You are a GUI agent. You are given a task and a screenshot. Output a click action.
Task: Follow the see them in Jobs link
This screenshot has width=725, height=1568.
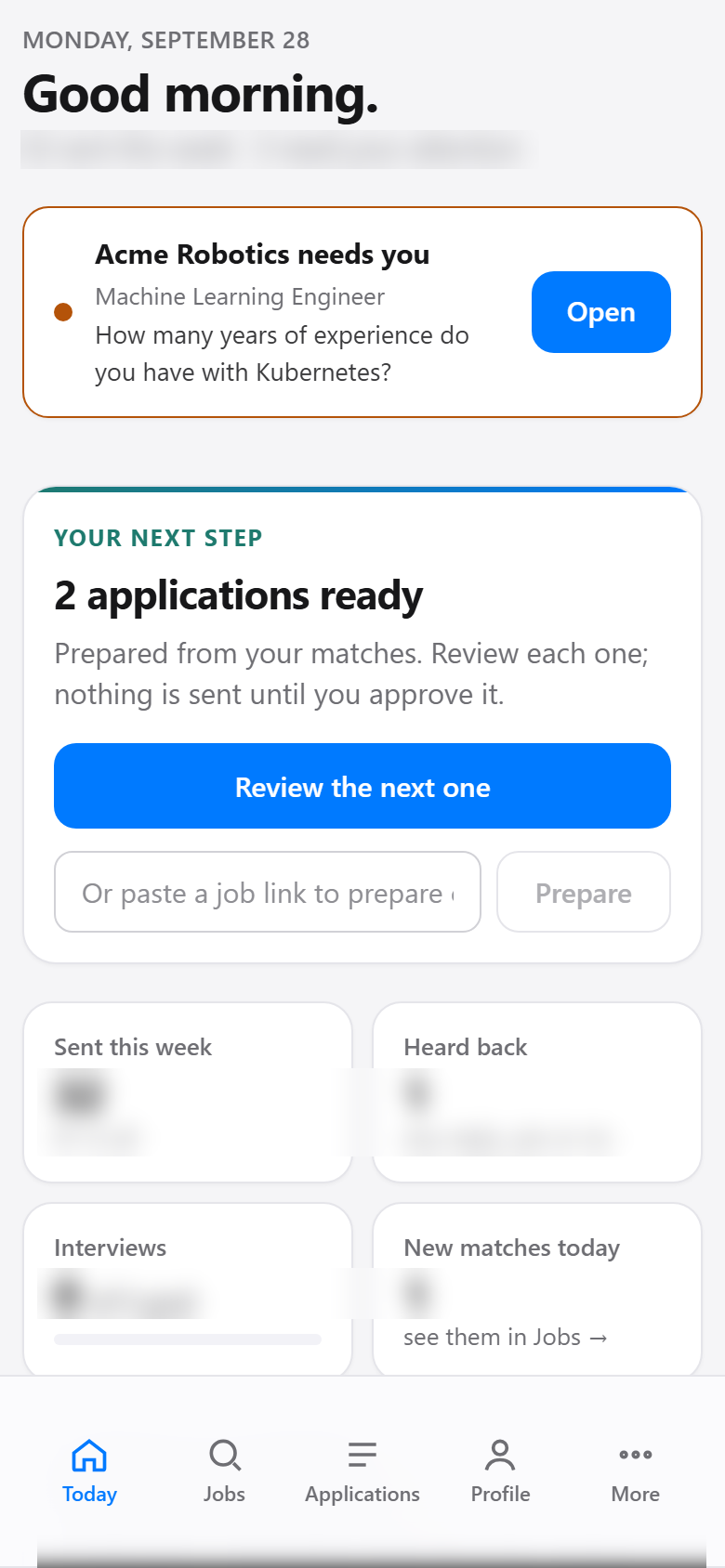pos(506,1337)
